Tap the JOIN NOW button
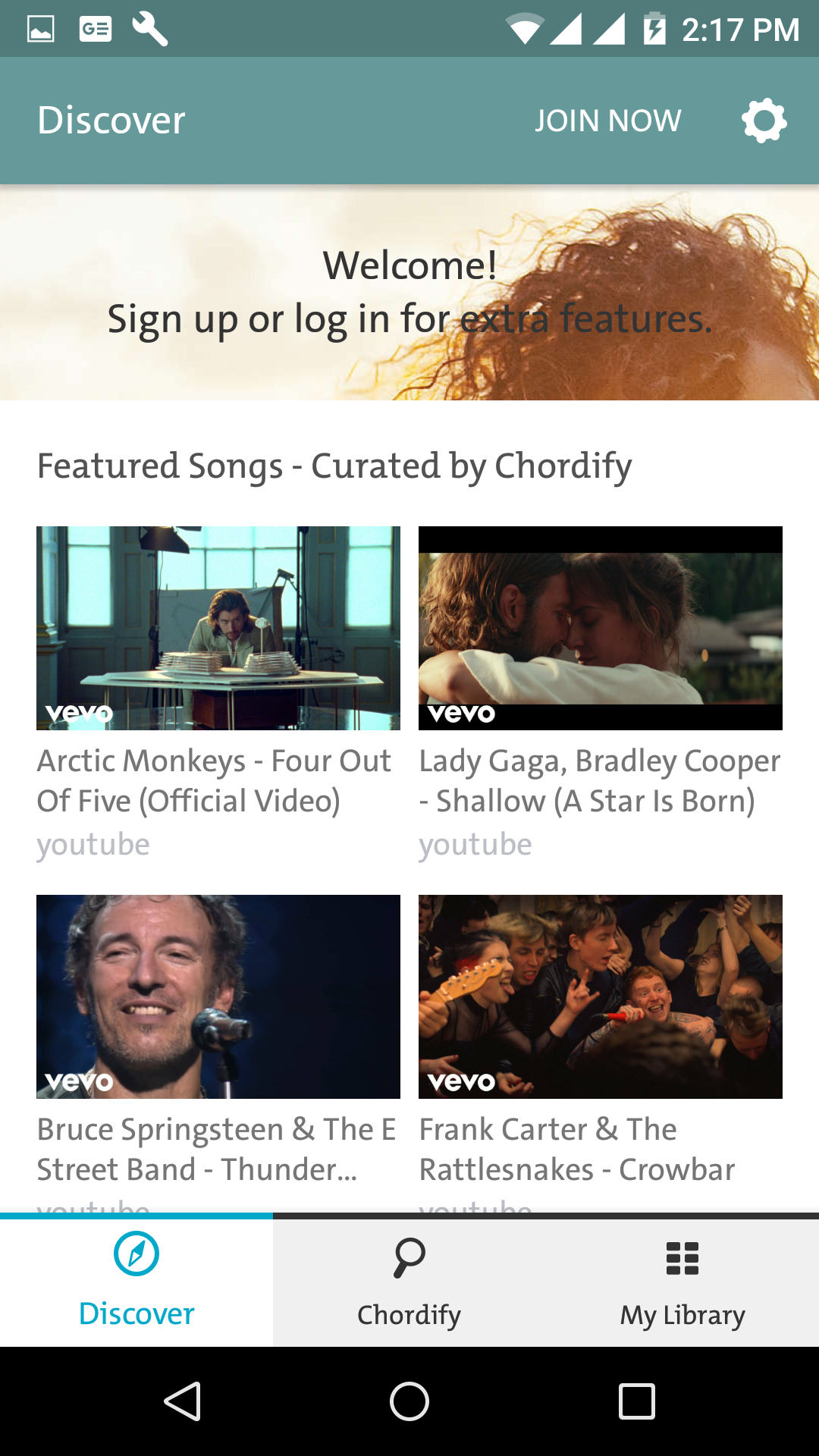 [607, 121]
